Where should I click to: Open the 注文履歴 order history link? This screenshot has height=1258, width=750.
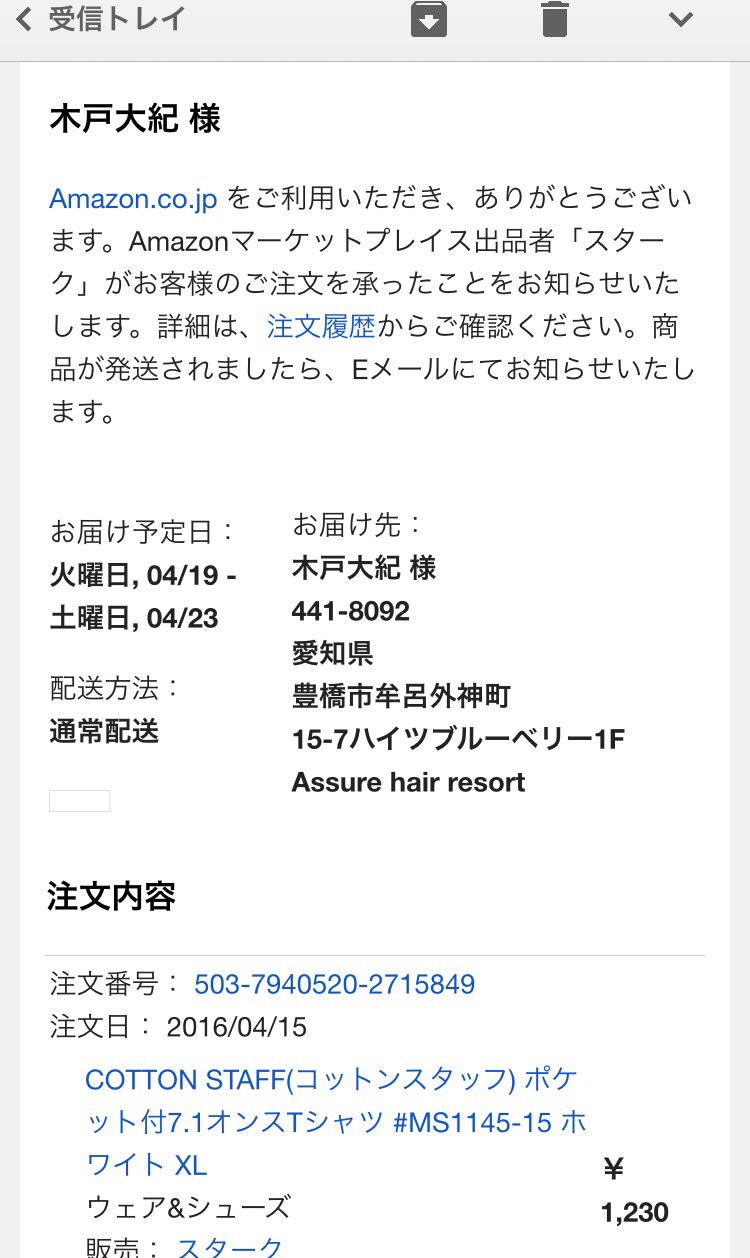321,326
